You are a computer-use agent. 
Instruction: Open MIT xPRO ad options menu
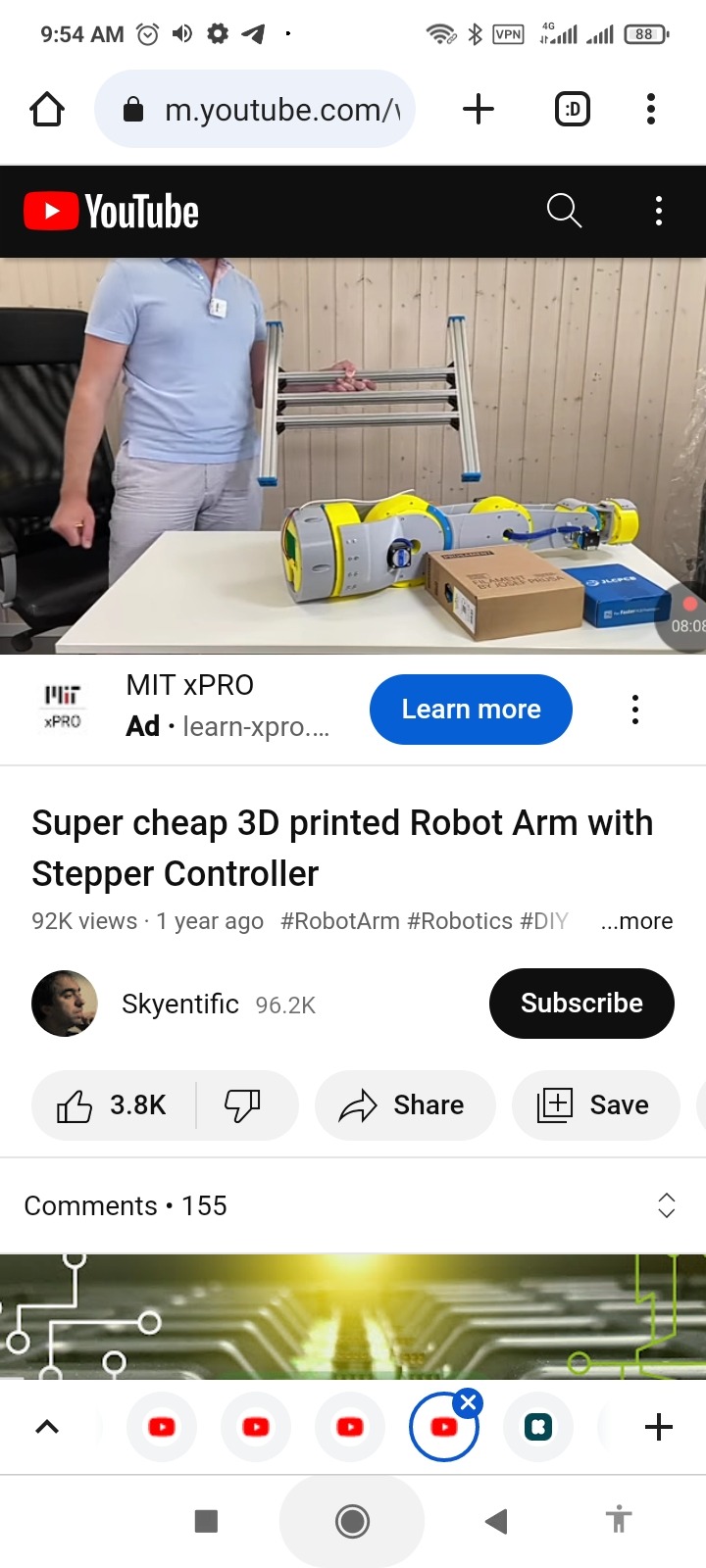(x=635, y=710)
